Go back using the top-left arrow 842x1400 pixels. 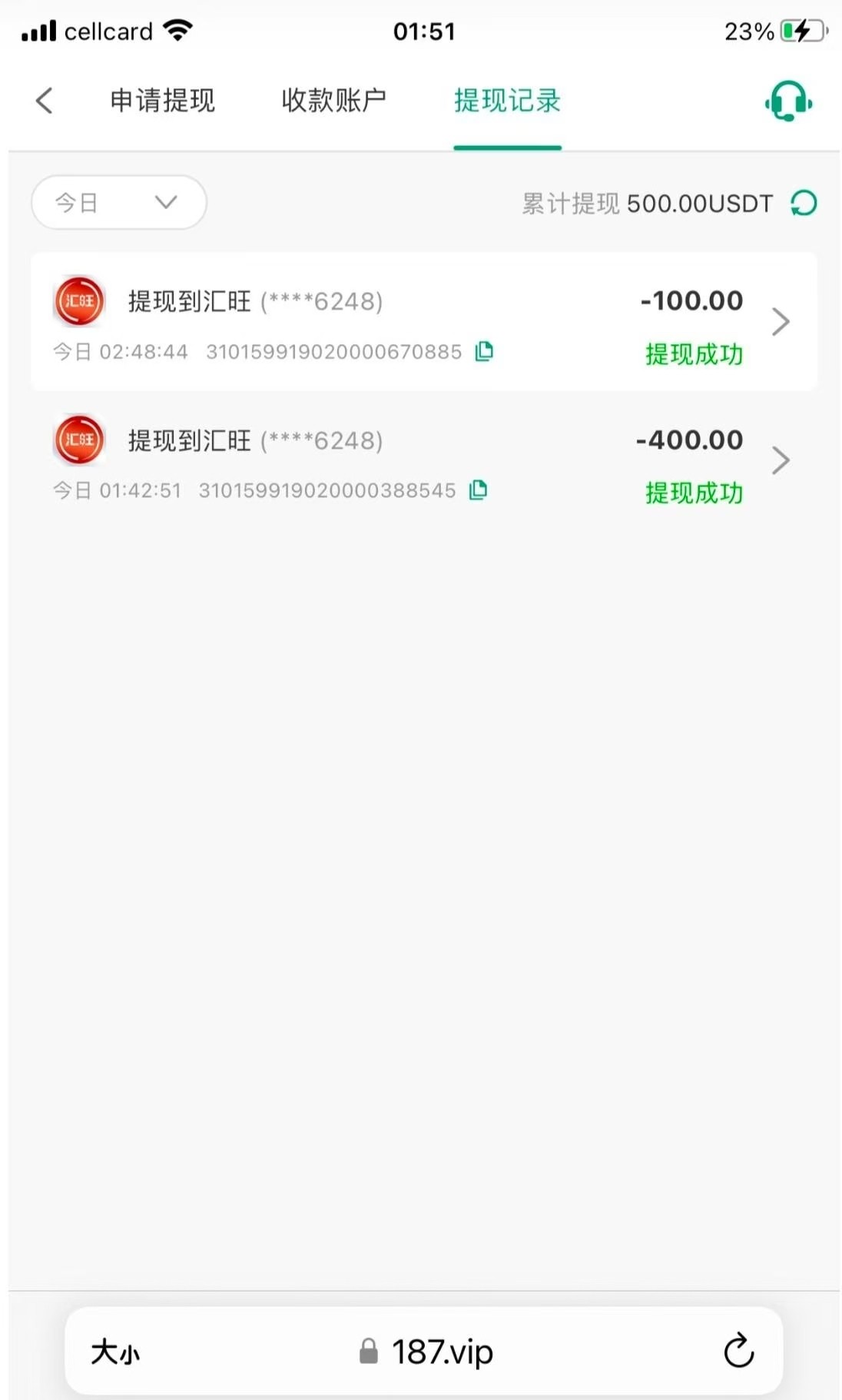(x=45, y=101)
